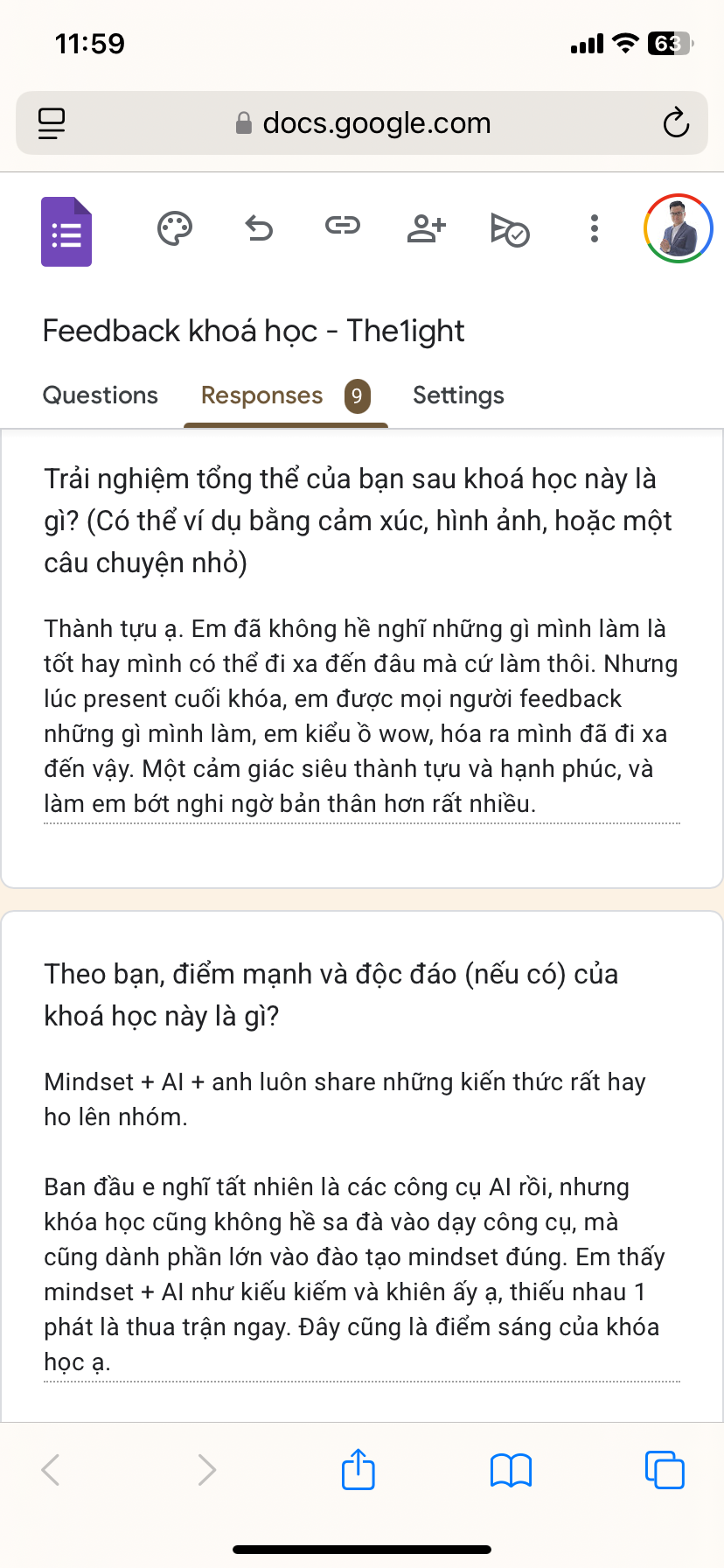Switch to the Questions tab
The image size is (724, 1568).
tap(101, 395)
